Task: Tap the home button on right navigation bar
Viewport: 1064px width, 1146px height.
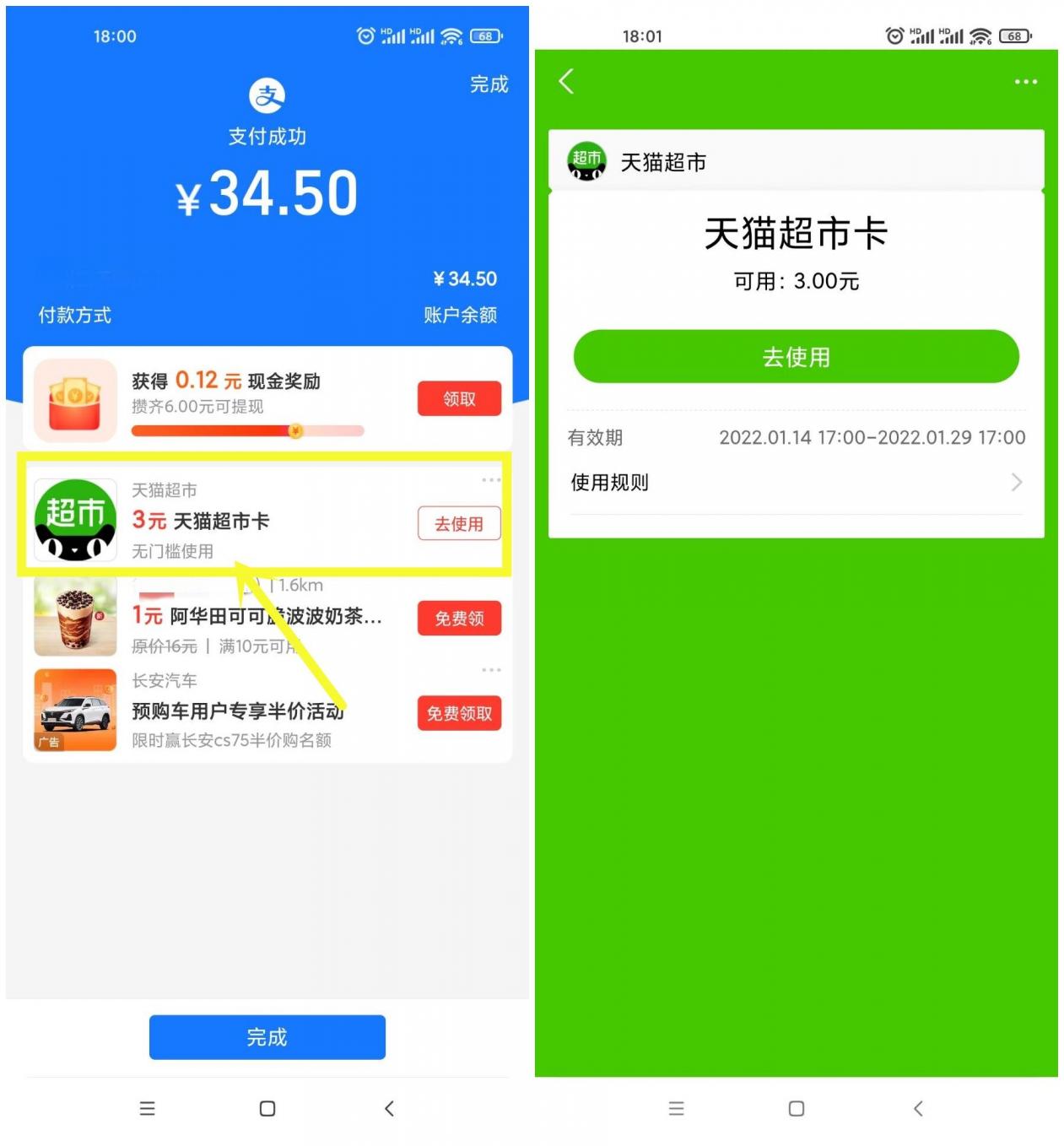Action: tap(794, 1106)
